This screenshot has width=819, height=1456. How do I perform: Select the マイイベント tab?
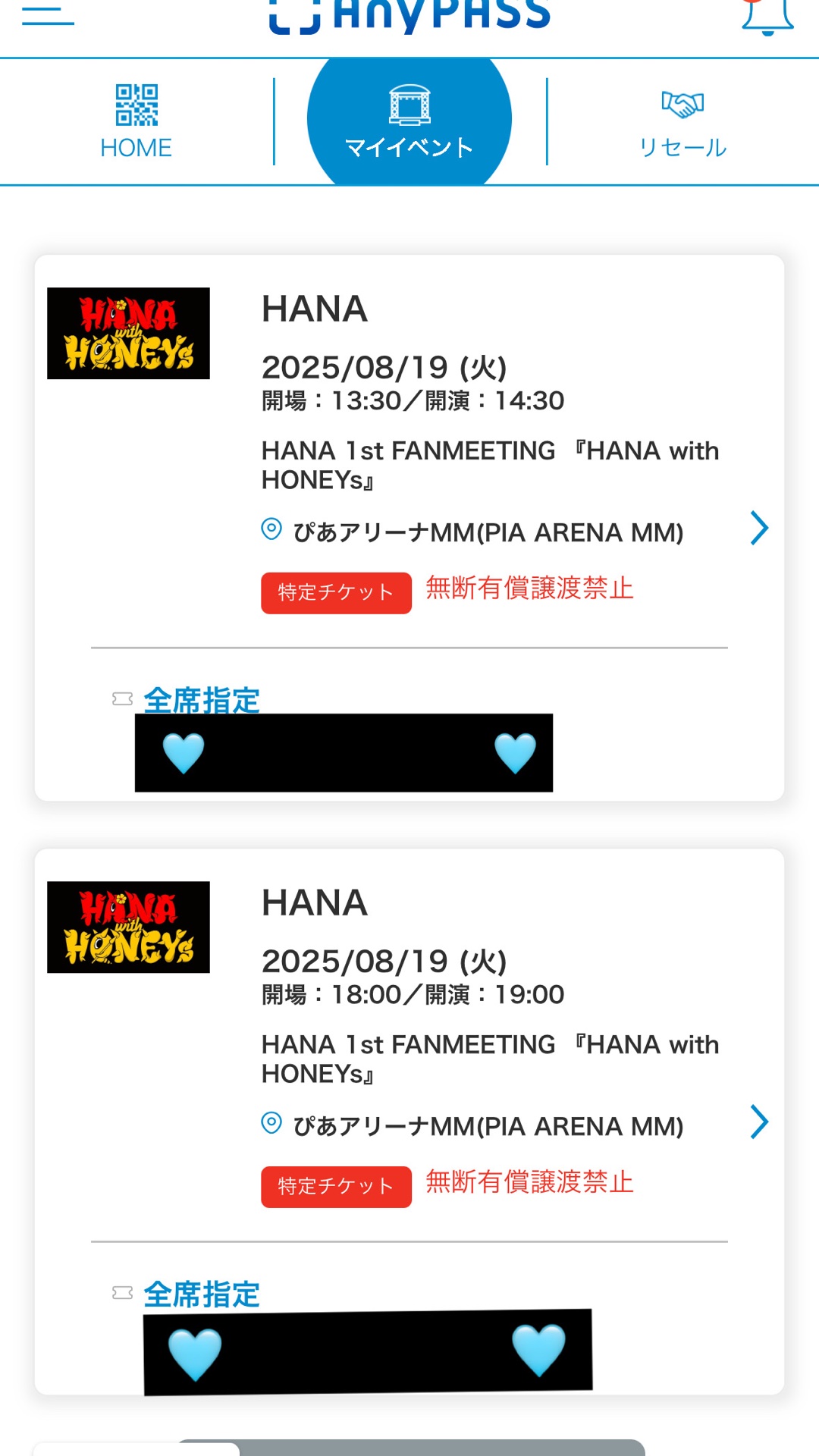(409, 121)
